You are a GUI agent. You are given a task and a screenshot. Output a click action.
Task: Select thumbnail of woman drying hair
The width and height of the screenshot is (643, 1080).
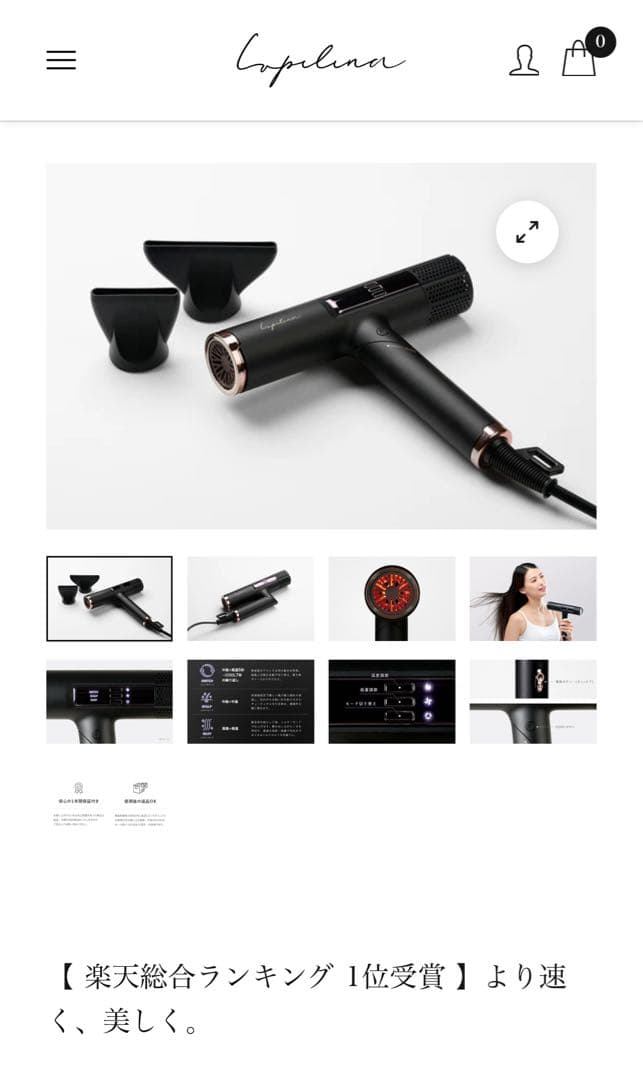click(532, 598)
